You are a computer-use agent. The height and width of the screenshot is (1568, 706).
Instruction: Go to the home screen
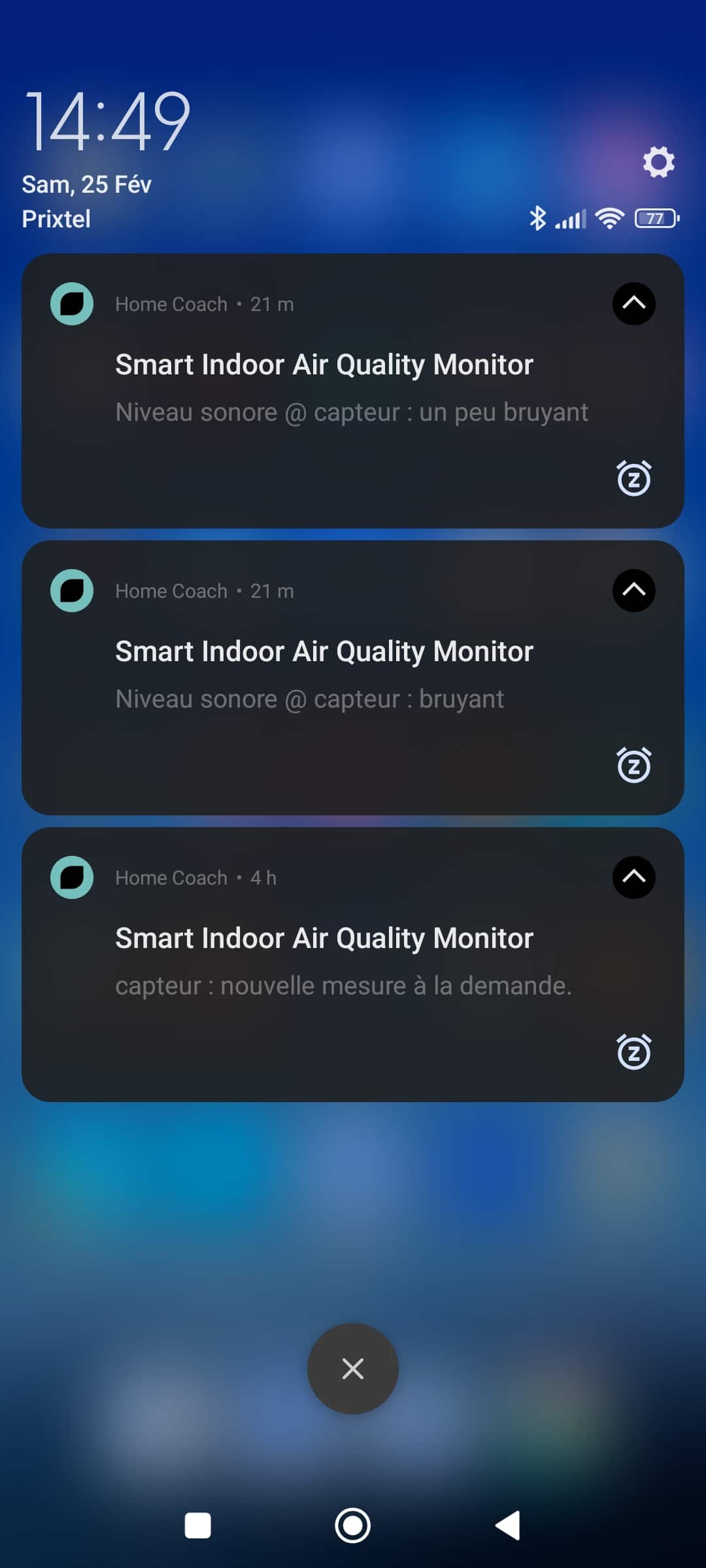353,1526
